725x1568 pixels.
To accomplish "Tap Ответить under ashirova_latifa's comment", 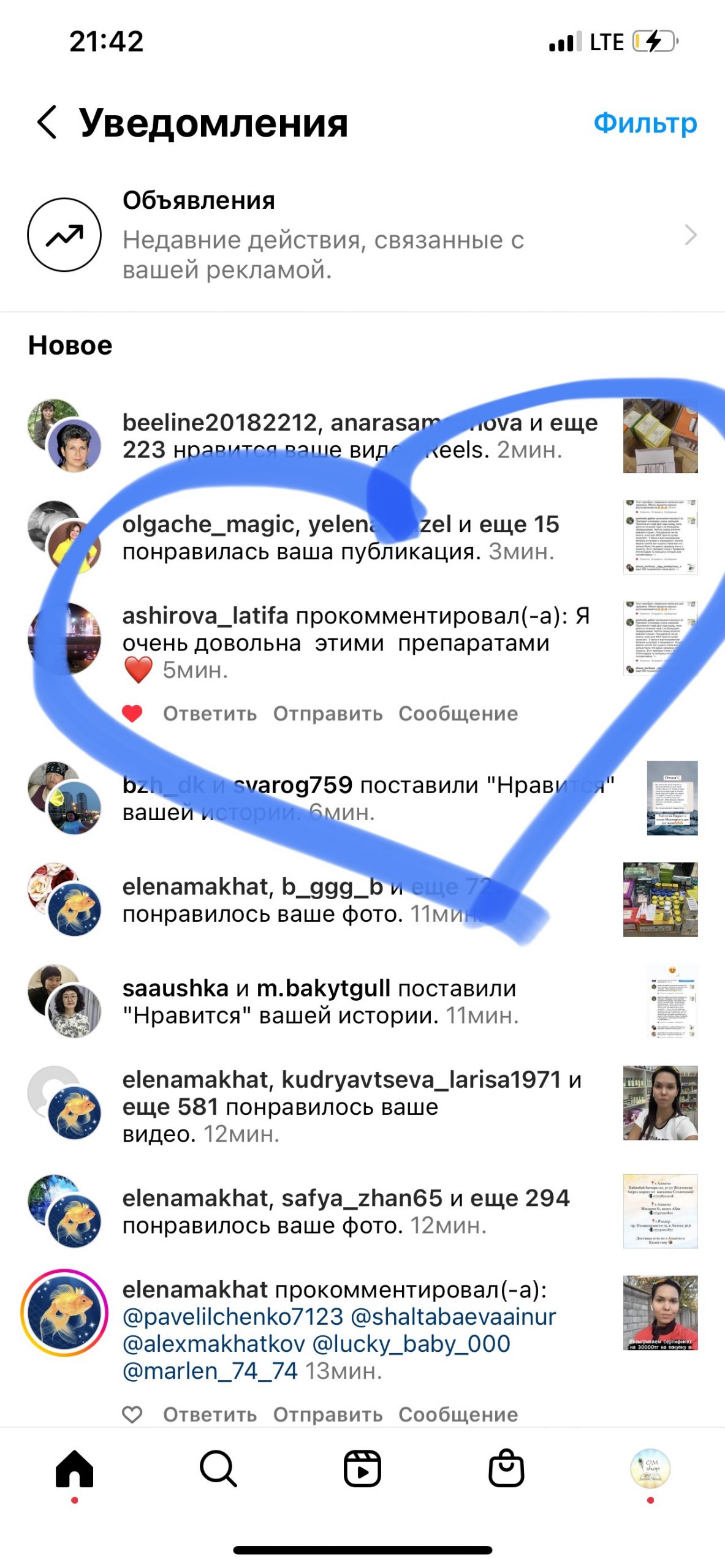I will point(210,714).
